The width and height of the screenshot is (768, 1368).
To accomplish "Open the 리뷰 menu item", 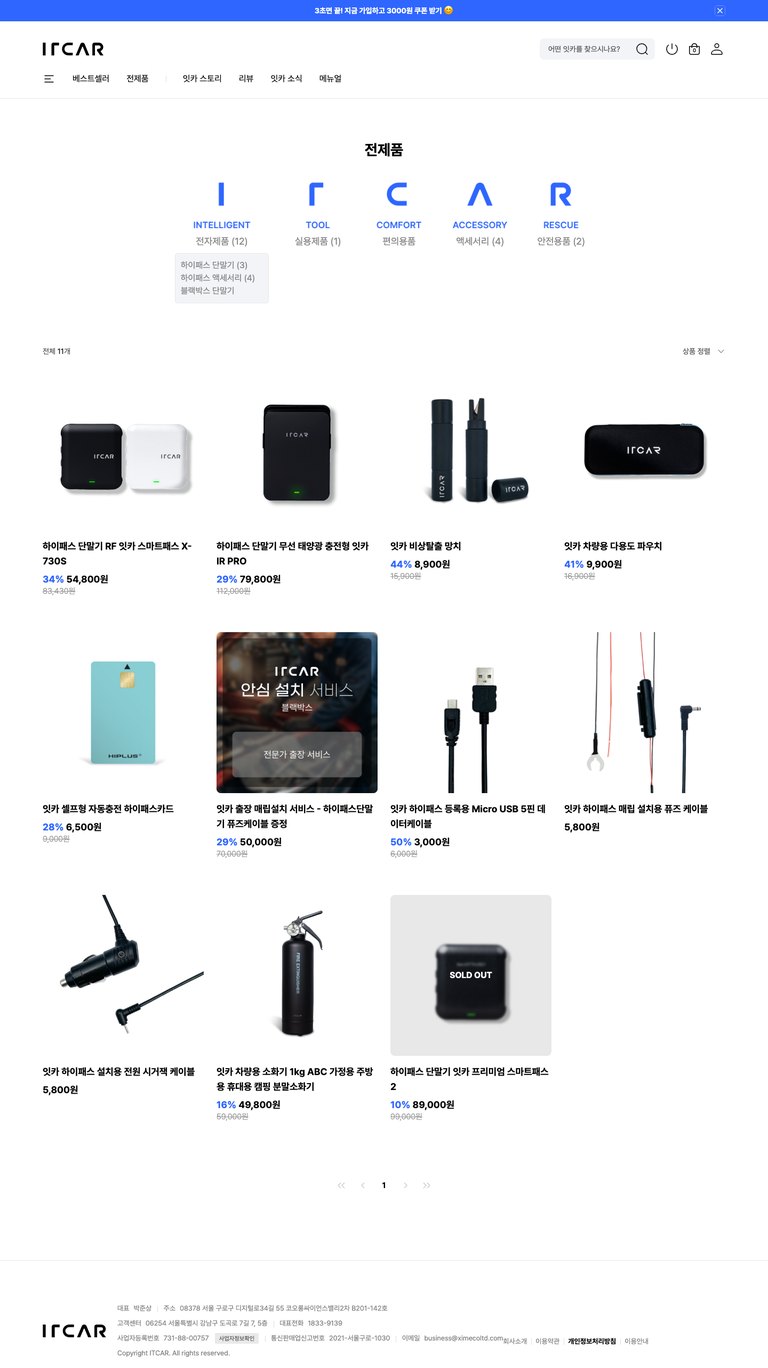I will (246, 78).
